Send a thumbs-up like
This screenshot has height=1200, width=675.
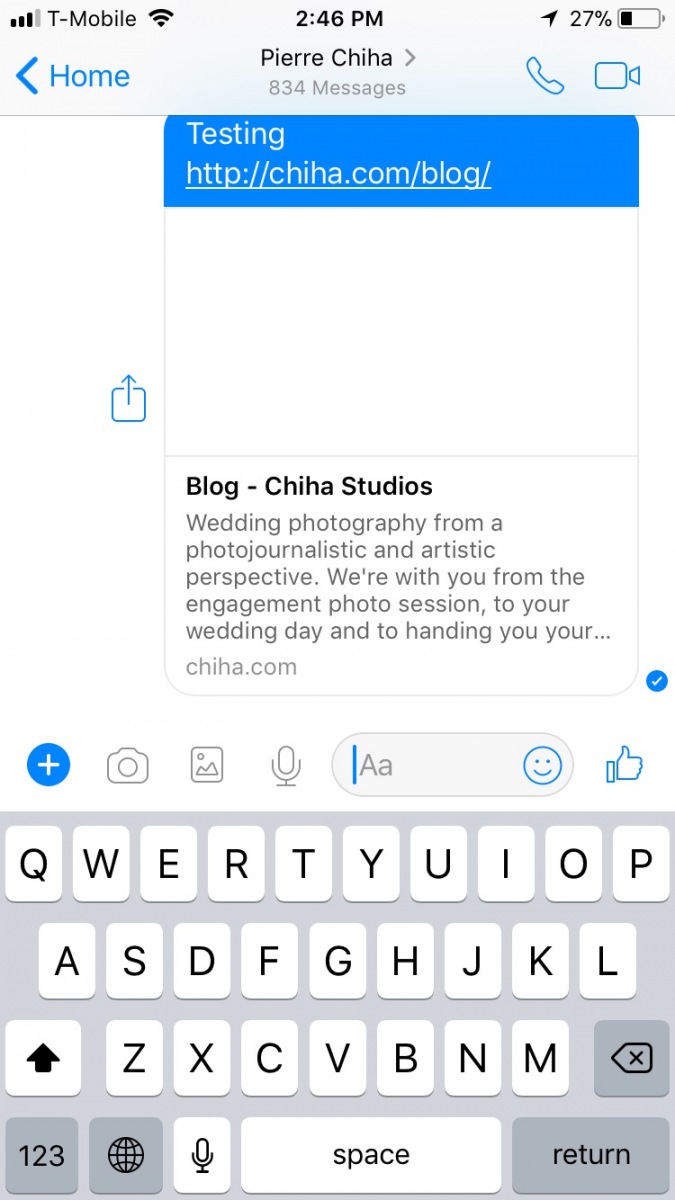coord(625,766)
